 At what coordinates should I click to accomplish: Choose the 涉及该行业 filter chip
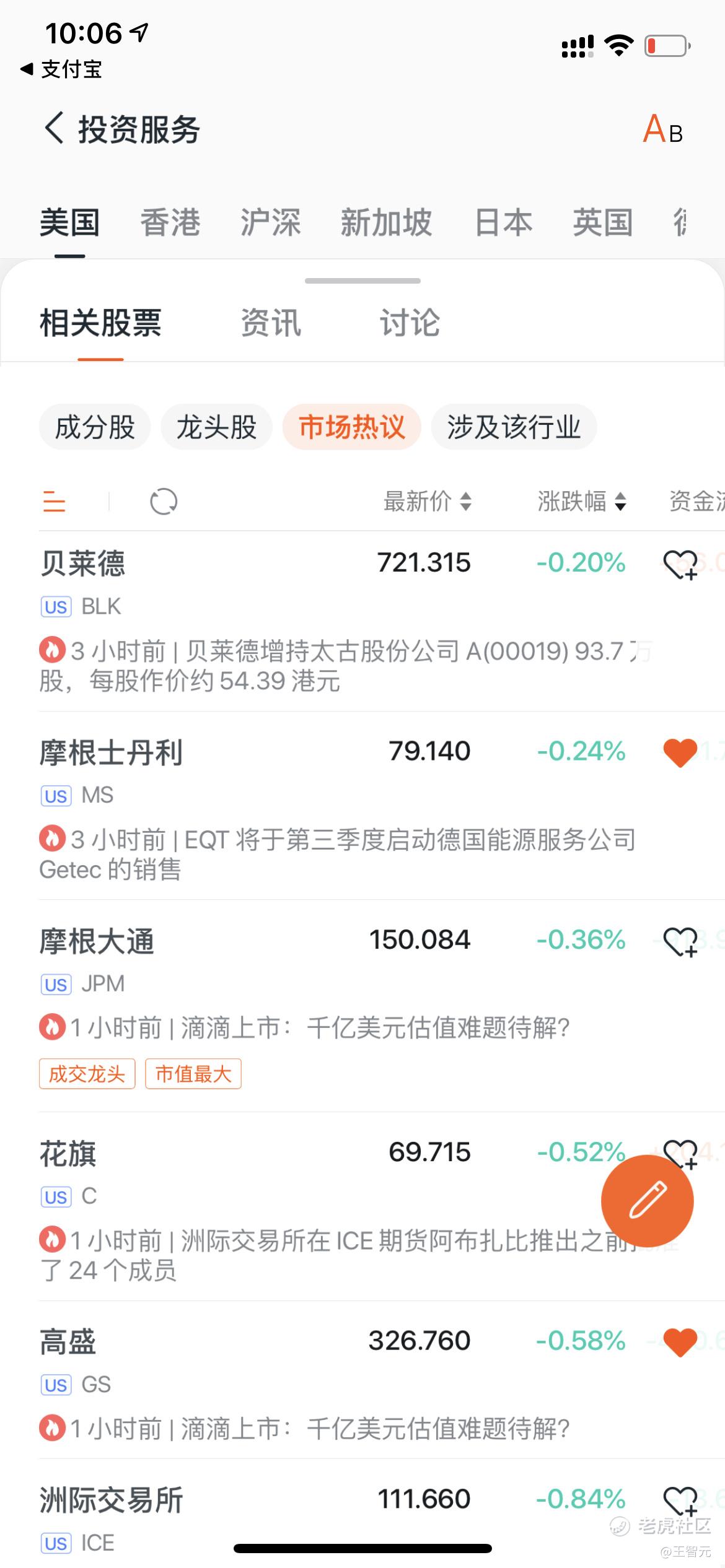tap(514, 427)
